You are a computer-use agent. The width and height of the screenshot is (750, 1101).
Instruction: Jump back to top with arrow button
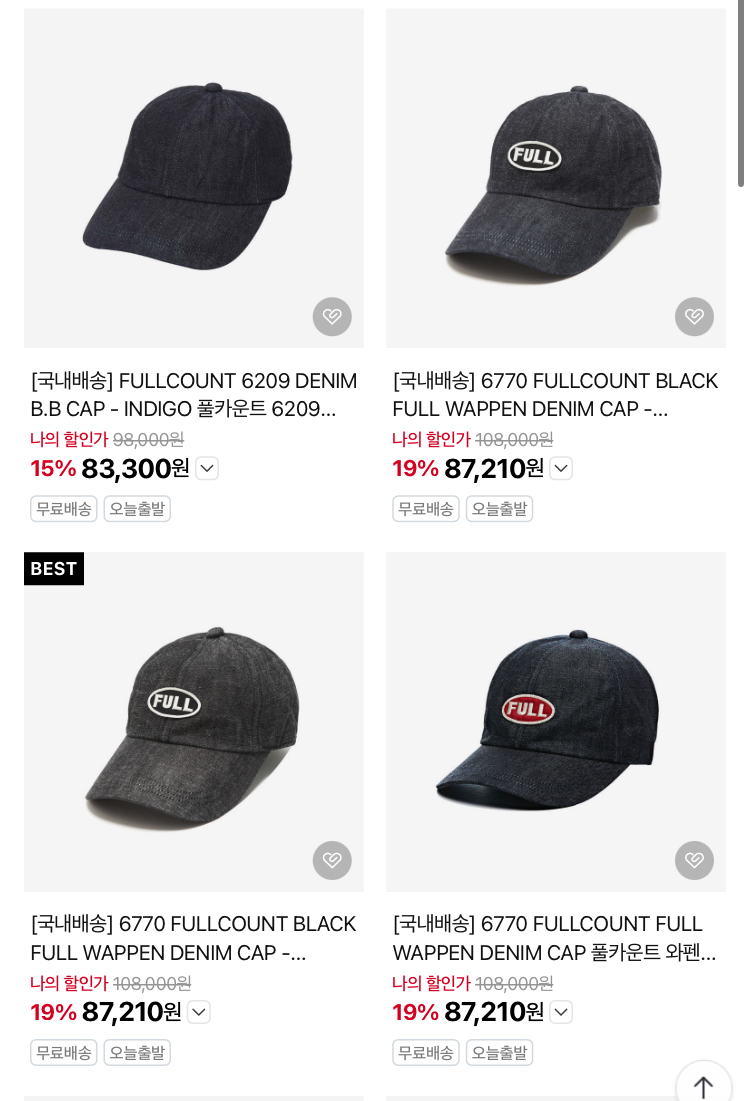coord(704,1086)
